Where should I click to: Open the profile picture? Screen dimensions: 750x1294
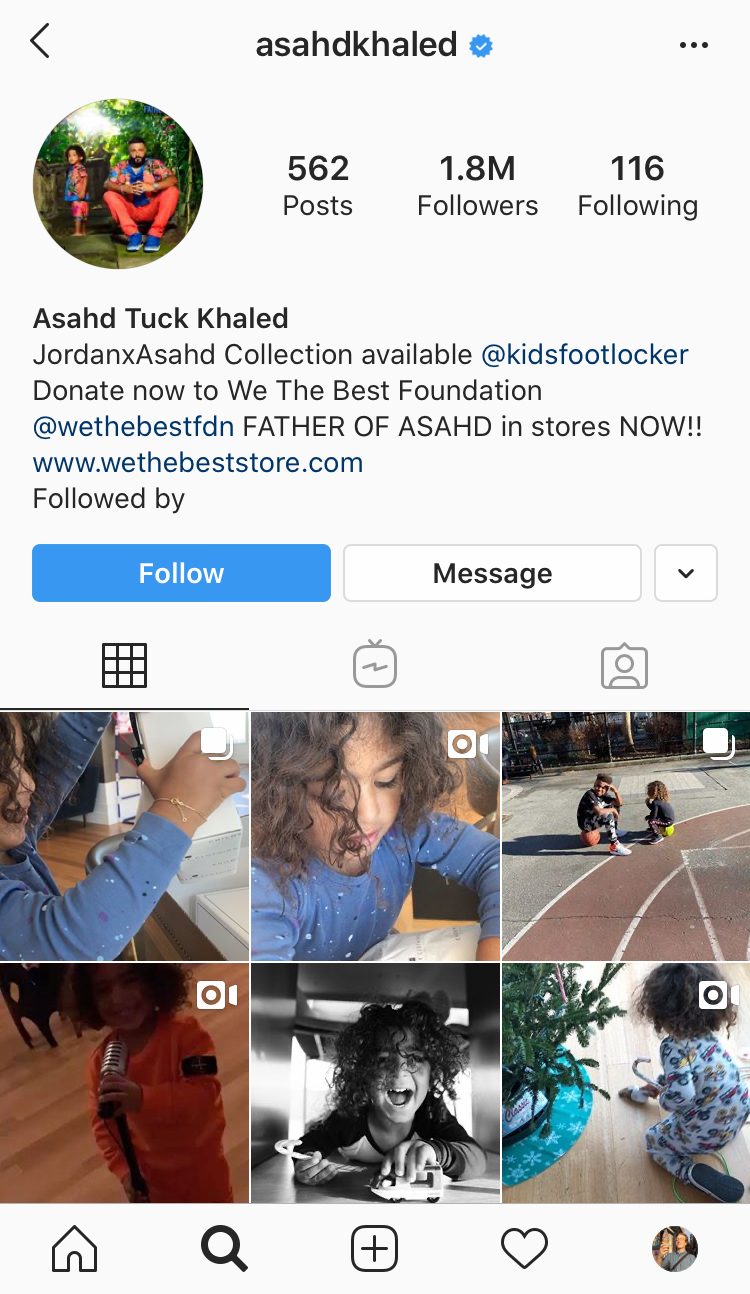[x=118, y=184]
